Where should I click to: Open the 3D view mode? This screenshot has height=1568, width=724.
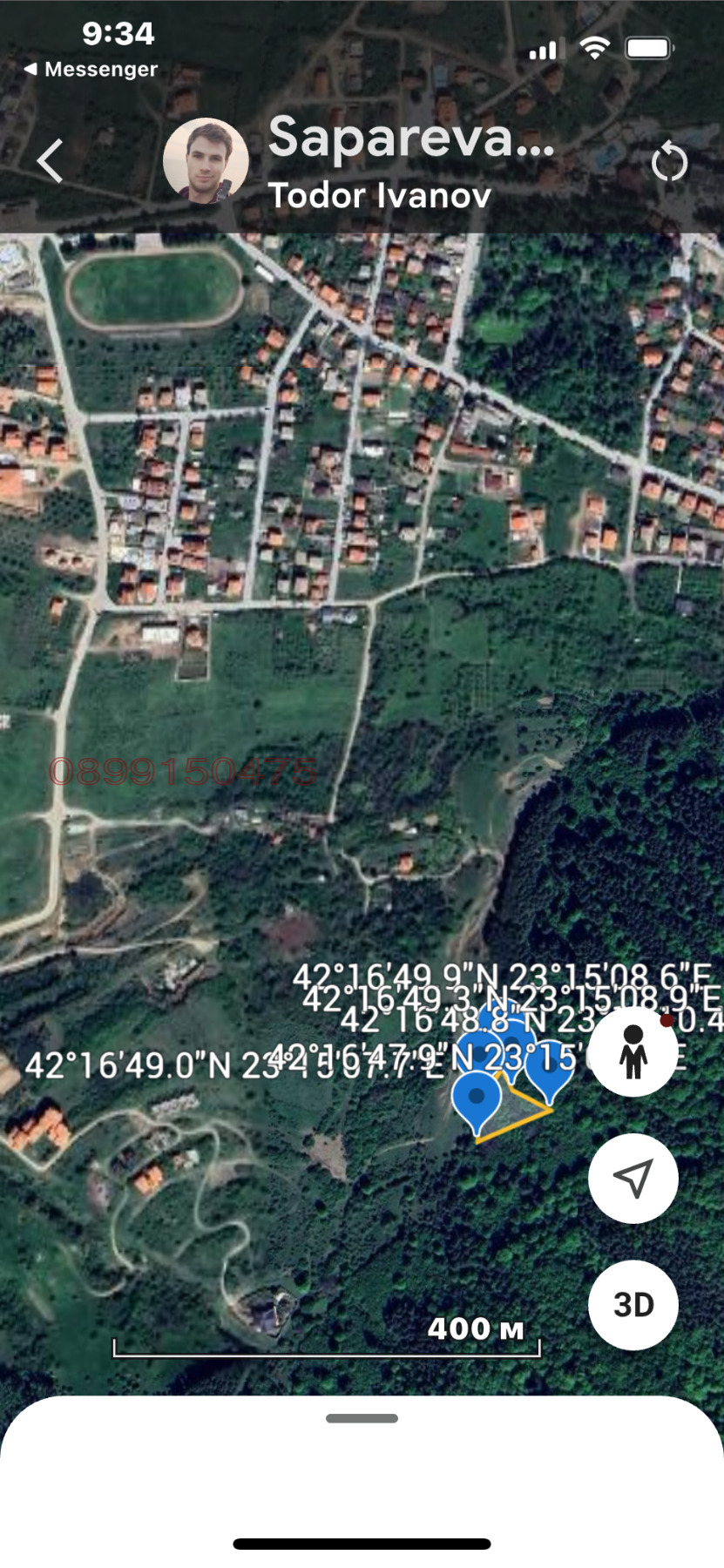click(633, 1304)
